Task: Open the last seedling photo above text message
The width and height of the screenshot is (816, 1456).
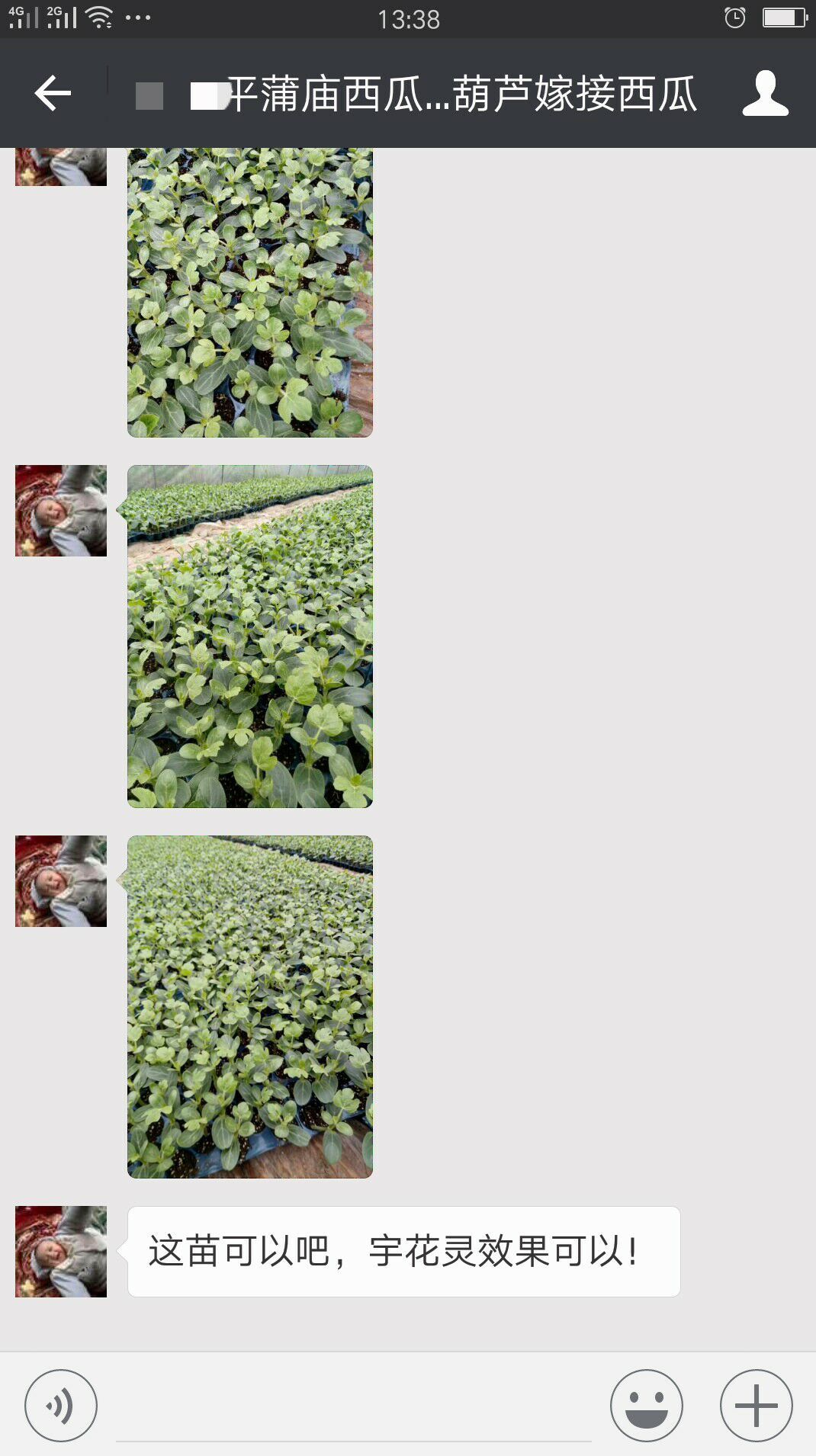Action: [x=250, y=1006]
